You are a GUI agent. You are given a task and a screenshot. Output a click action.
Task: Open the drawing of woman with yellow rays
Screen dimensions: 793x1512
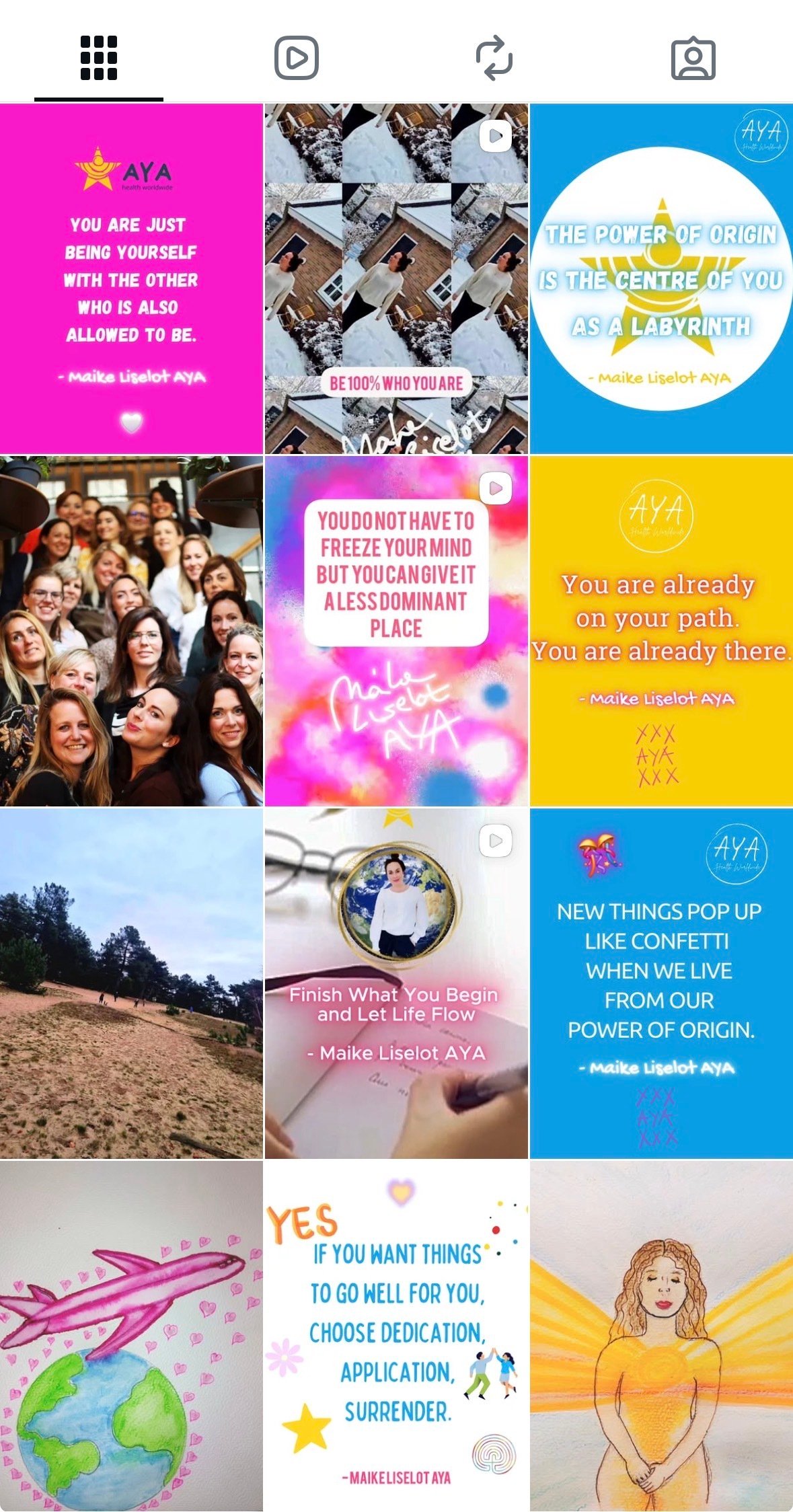point(661,1336)
